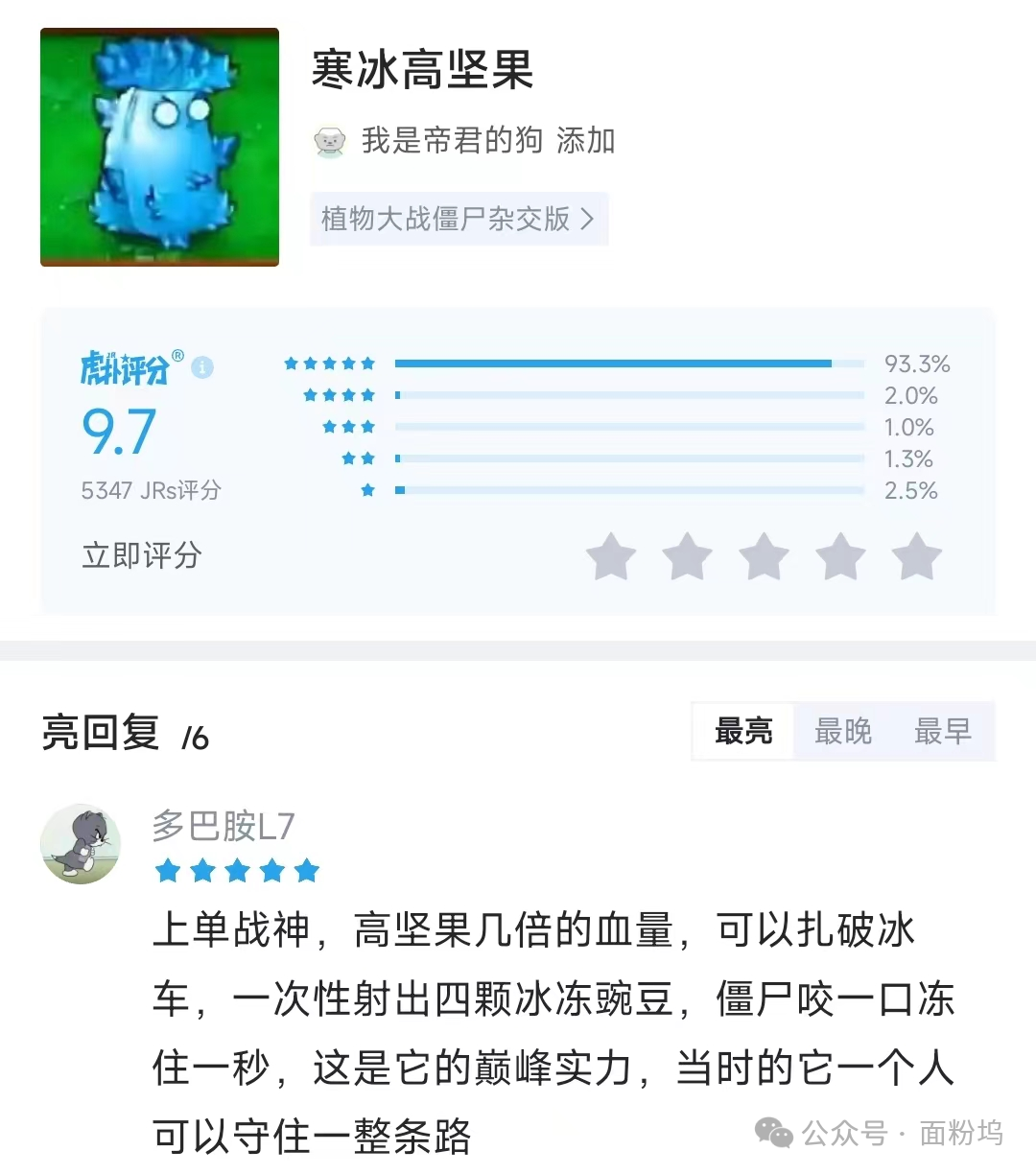Open the avatar of commenter 多巴胺L7
This screenshot has width=1036, height=1174.
point(81,844)
